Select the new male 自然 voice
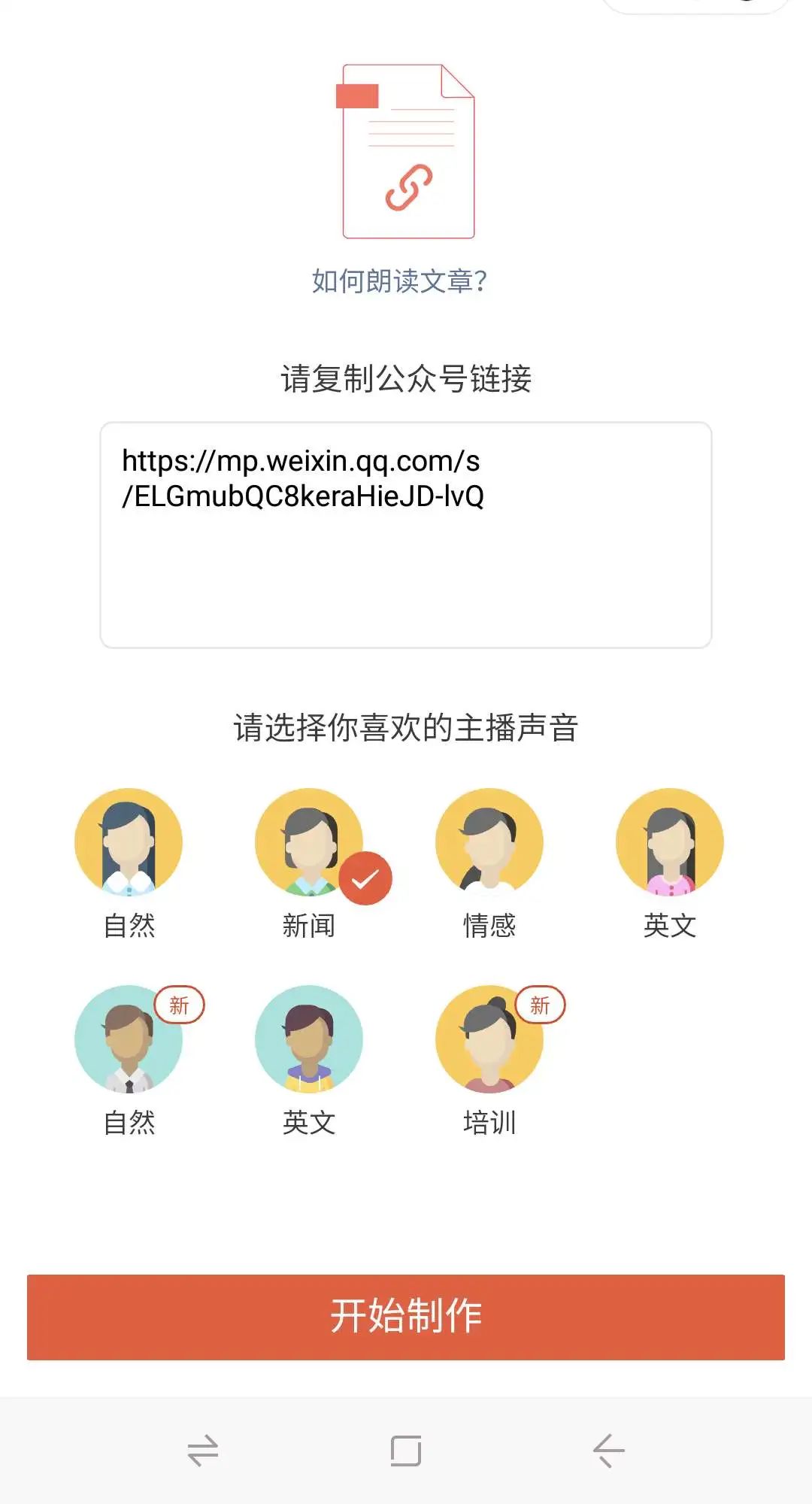 pyautogui.click(x=129, y=1039)
